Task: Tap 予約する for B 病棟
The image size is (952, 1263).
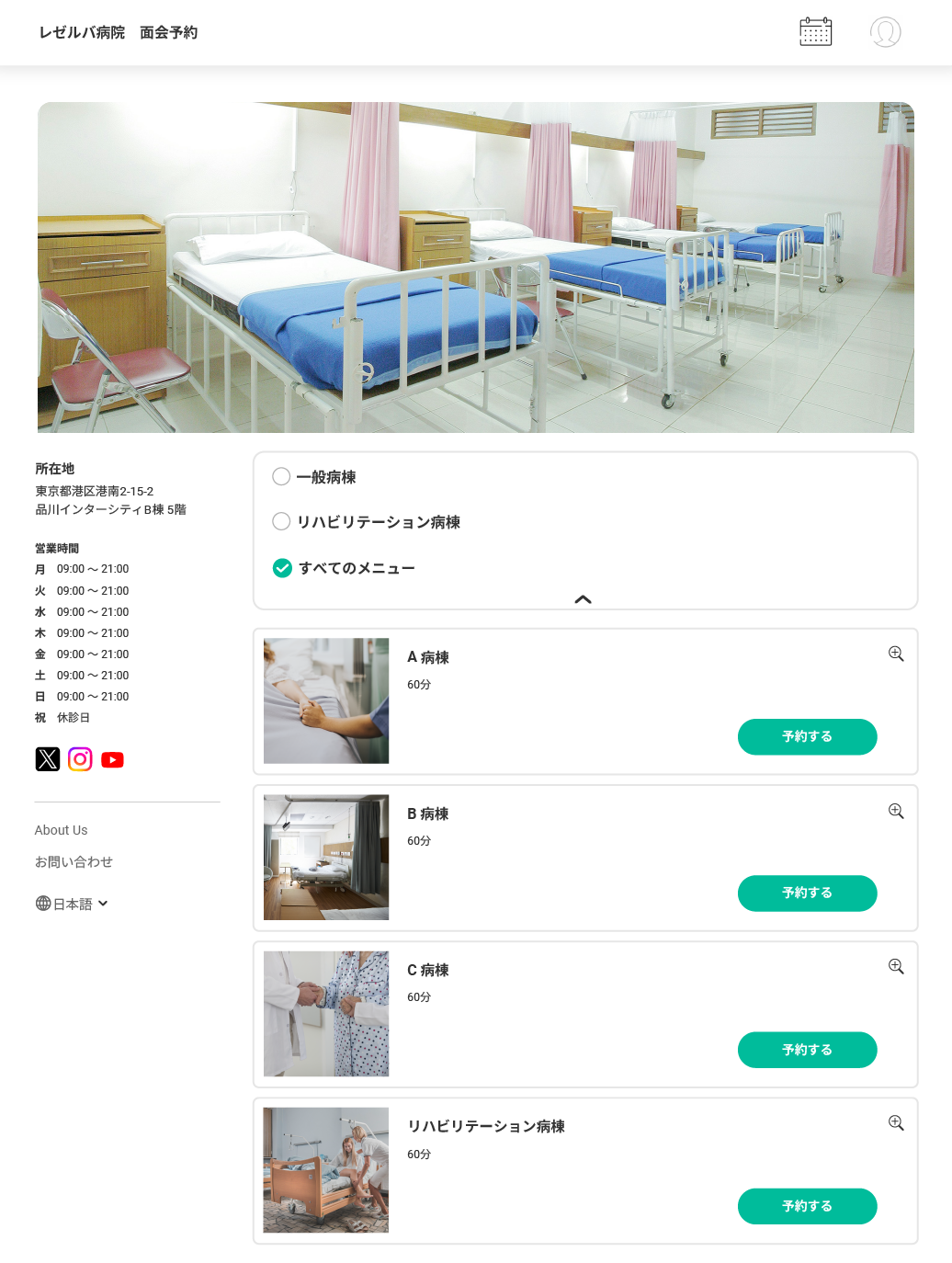Action: 807,893
